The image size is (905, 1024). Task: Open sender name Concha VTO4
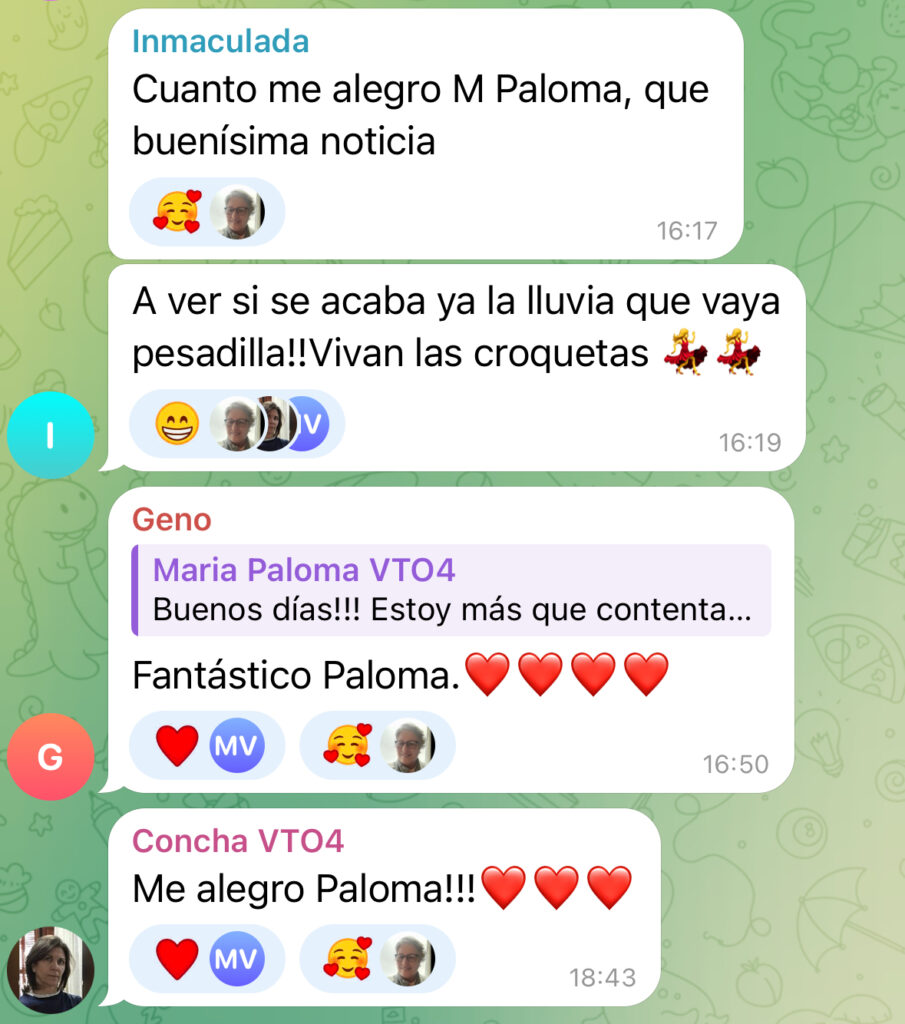[x=238, y=841]
